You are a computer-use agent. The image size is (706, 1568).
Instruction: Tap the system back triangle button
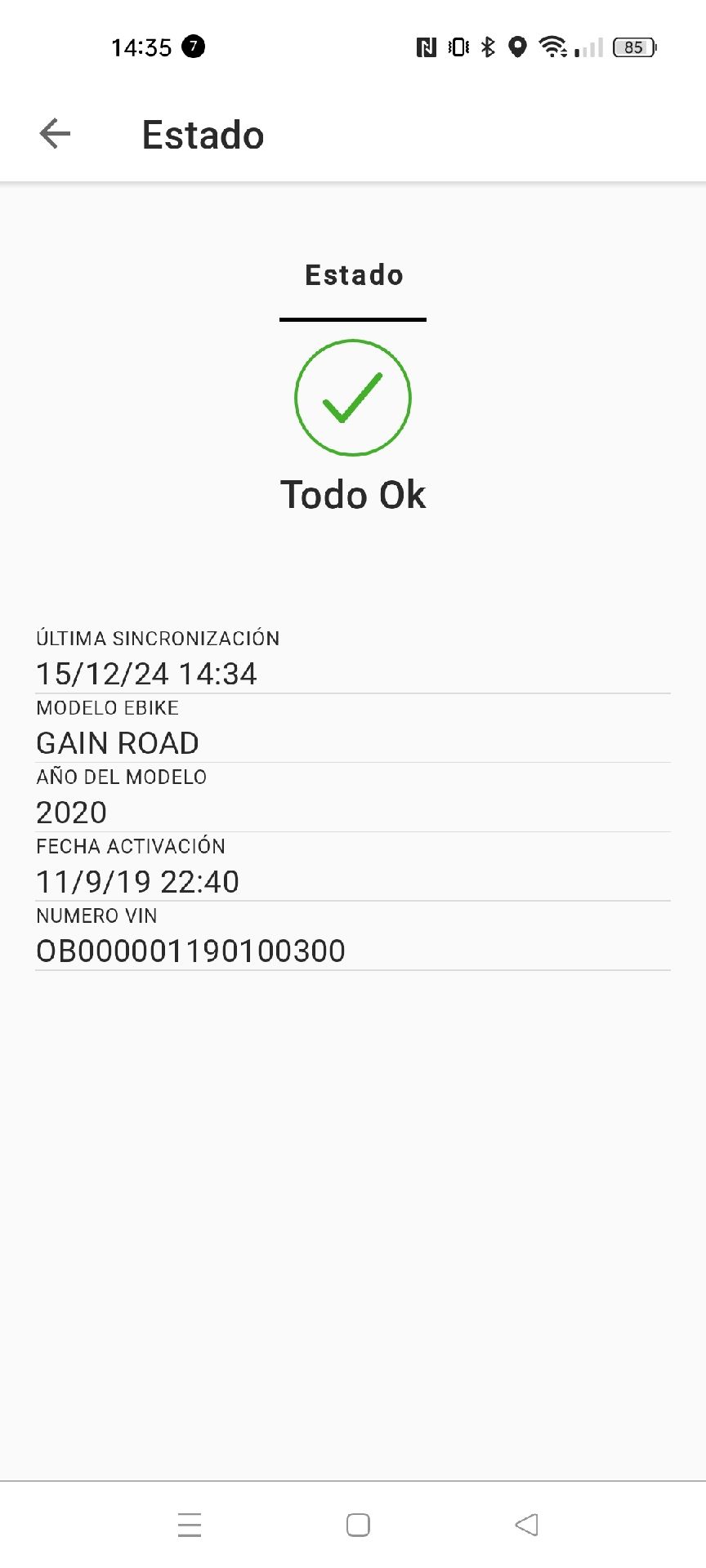pyautogui.click(x=527, y=1525)
